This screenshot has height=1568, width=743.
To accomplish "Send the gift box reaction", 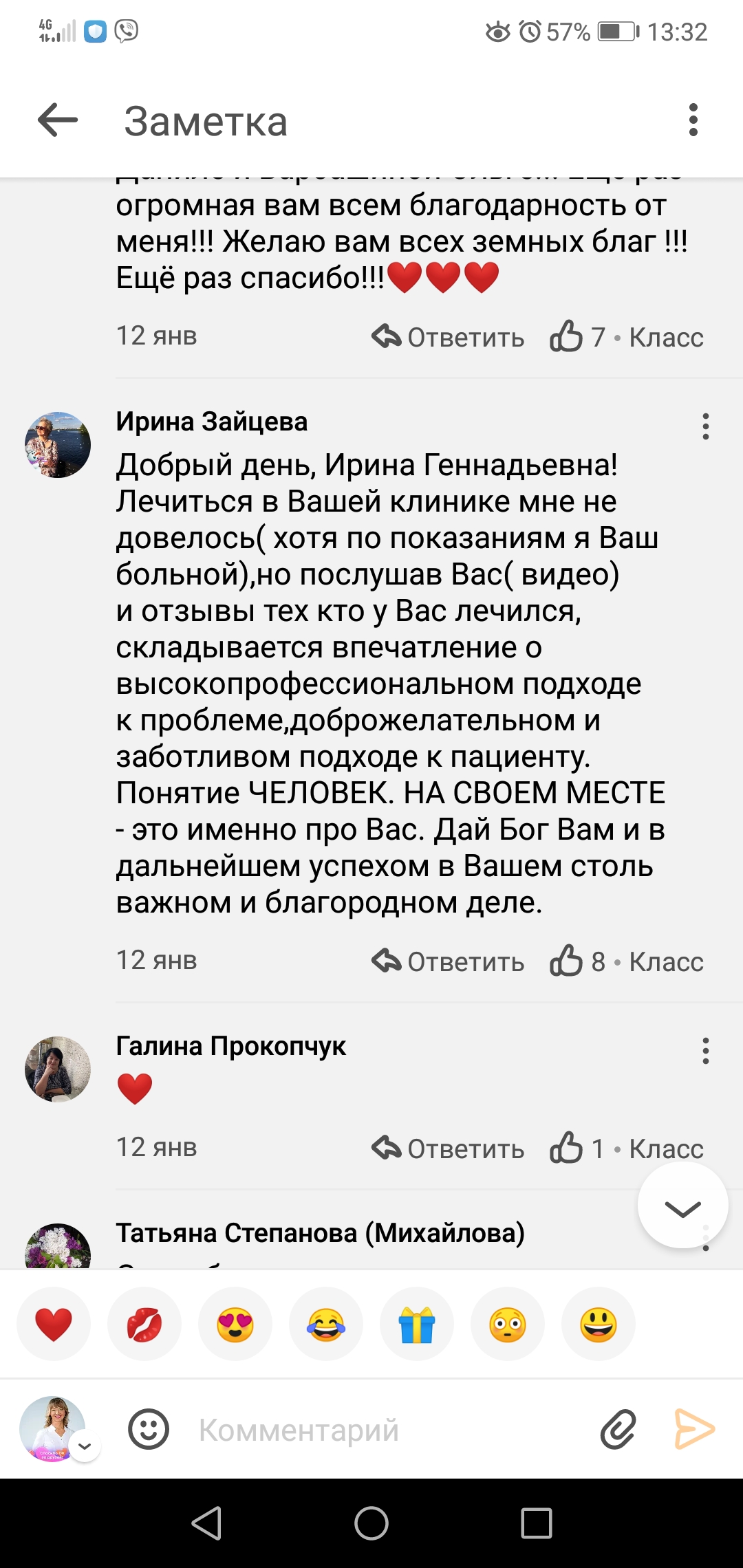I will pyautogui.click(x=417, y=1324).
